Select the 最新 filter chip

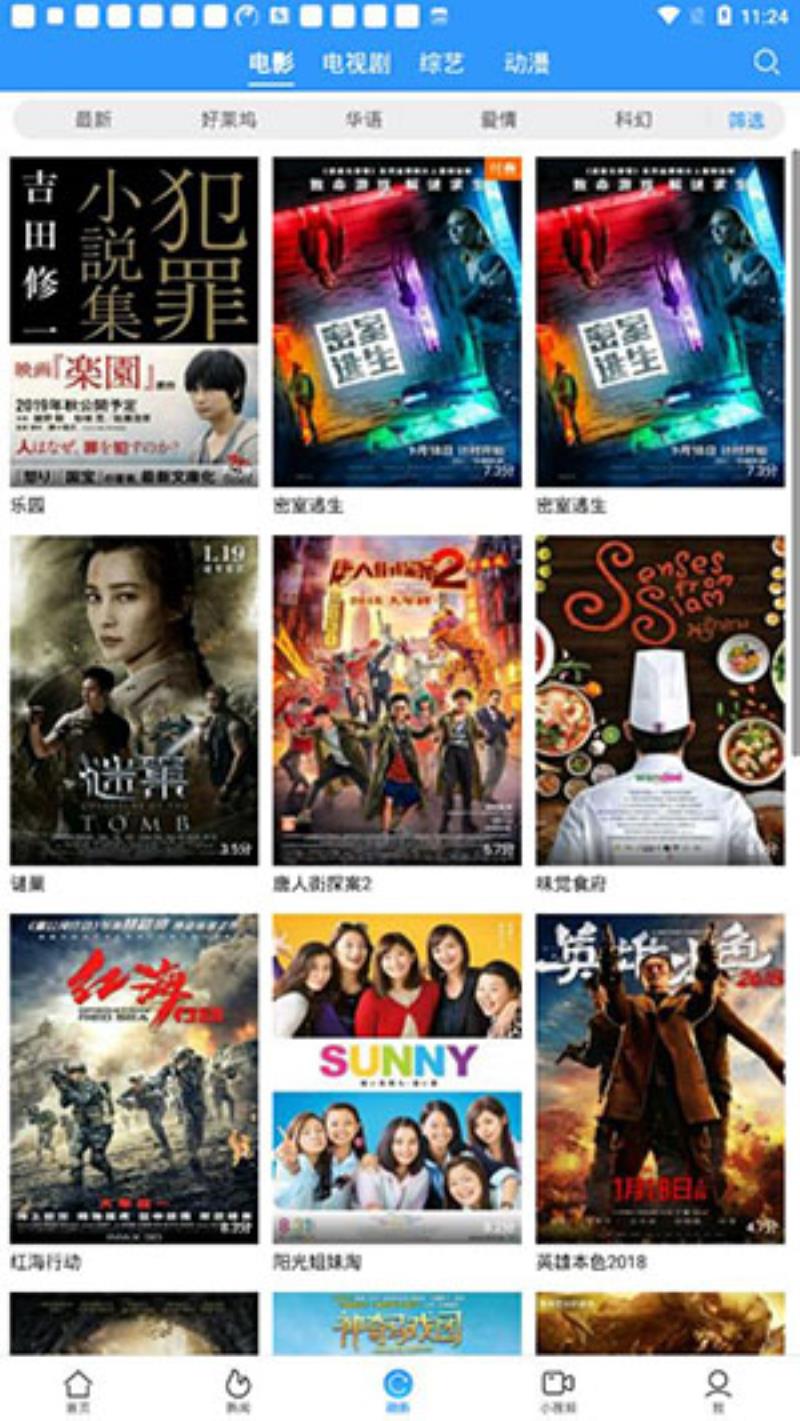click(x=94, y=120)
